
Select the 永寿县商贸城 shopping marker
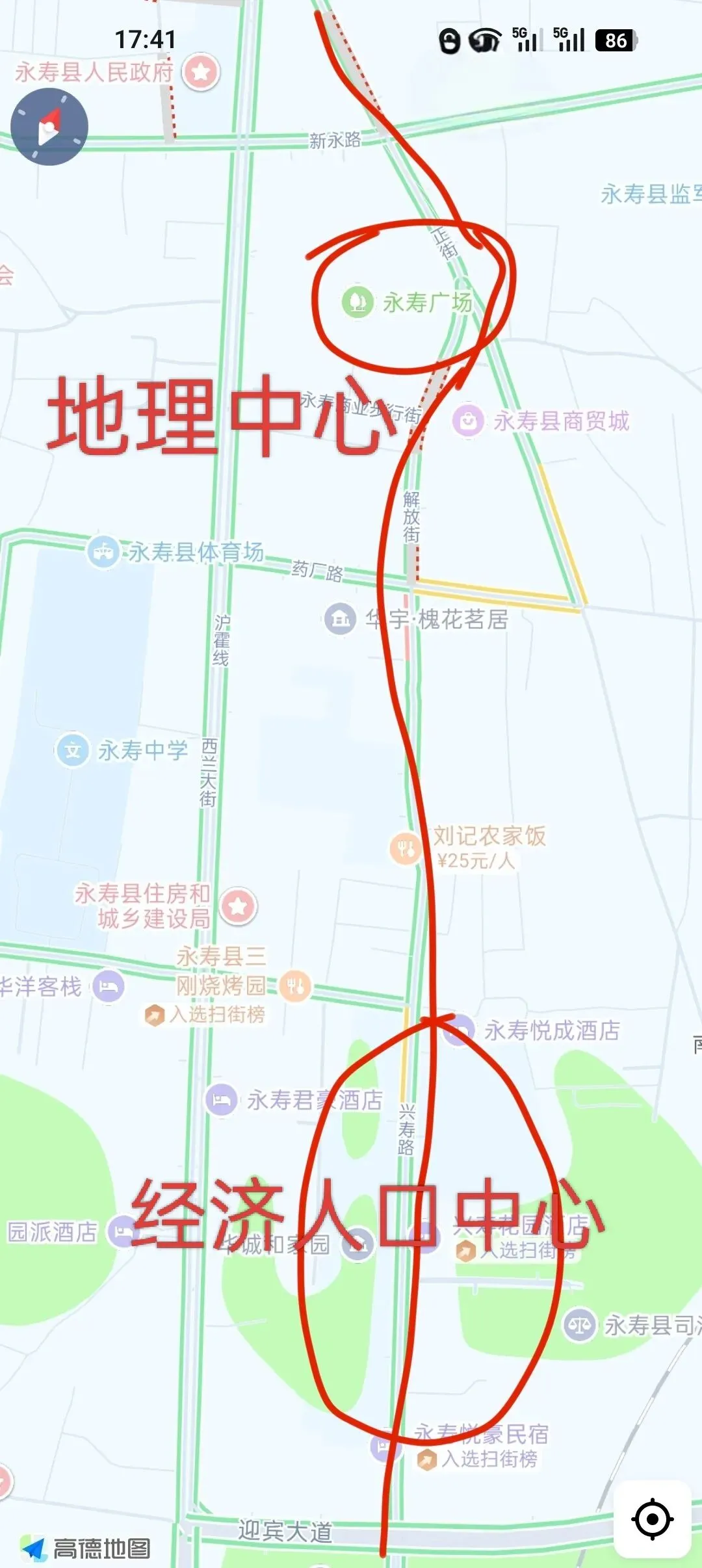[x=469, y=421]
